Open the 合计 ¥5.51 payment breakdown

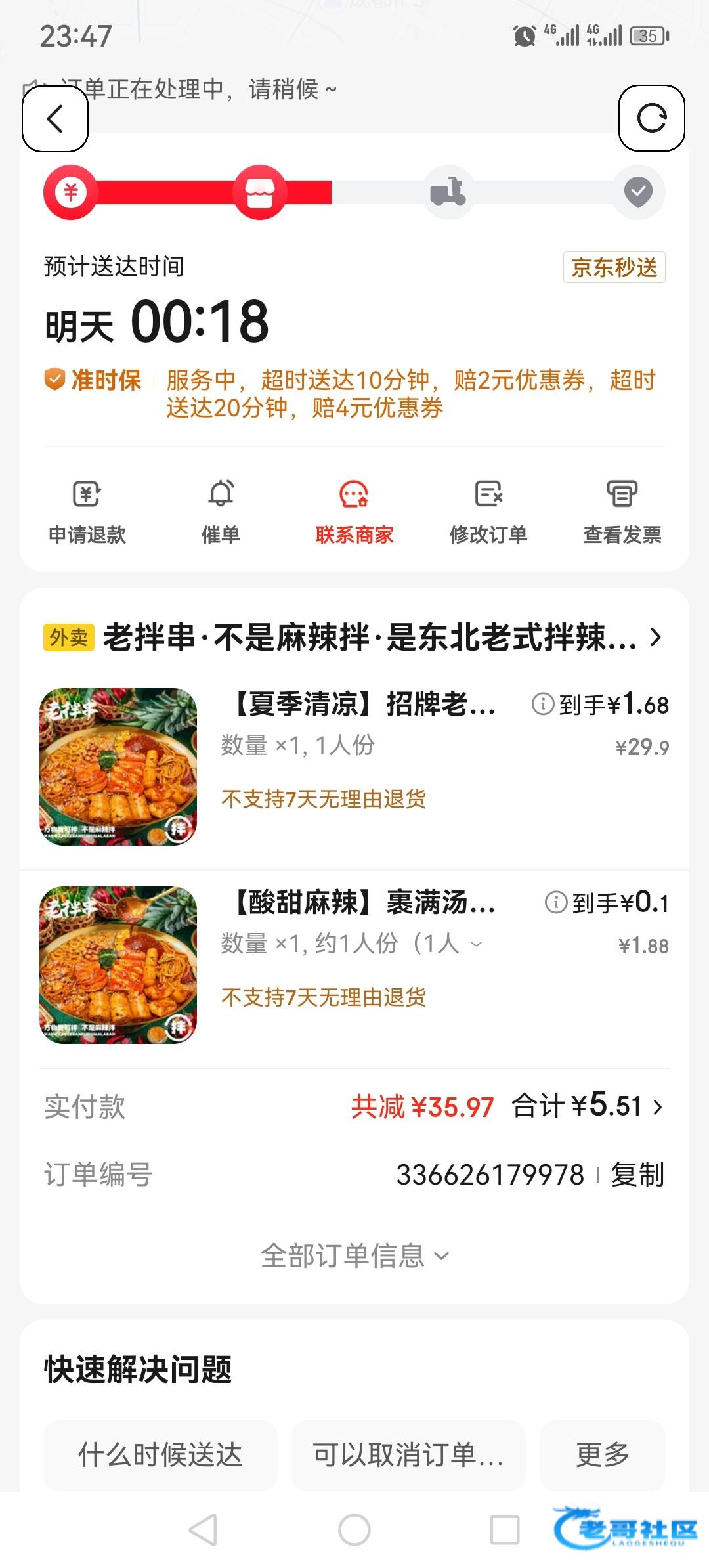[588, 1106]
